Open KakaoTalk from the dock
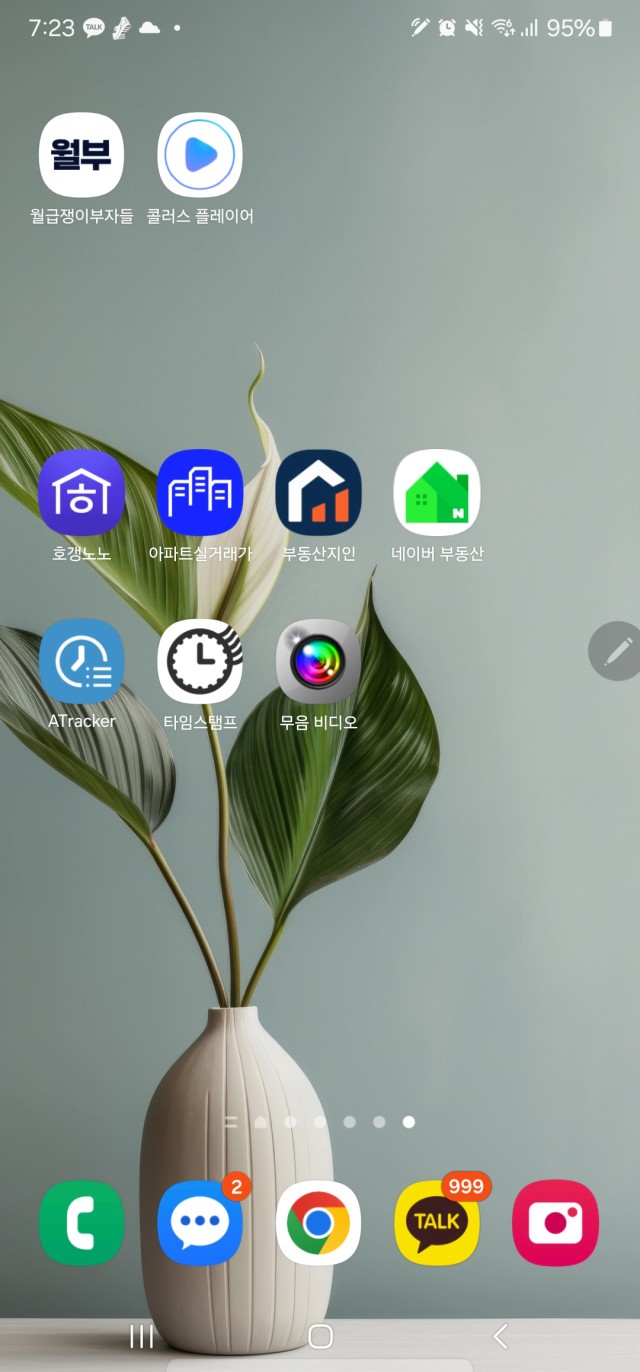 tap(437, 1222)
